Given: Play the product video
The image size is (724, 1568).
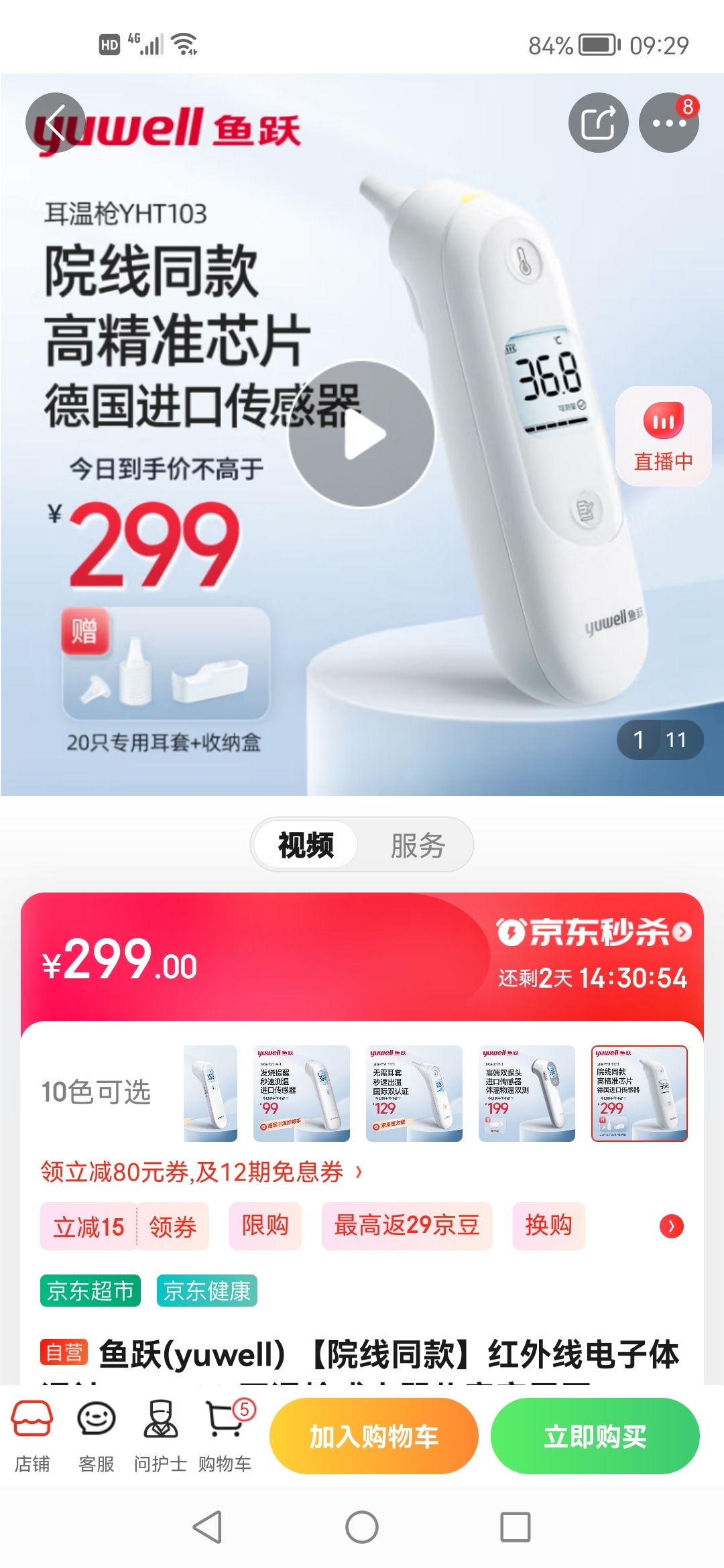Looking at the screenshot, I should pyautogui.click(x=362, y=434).
